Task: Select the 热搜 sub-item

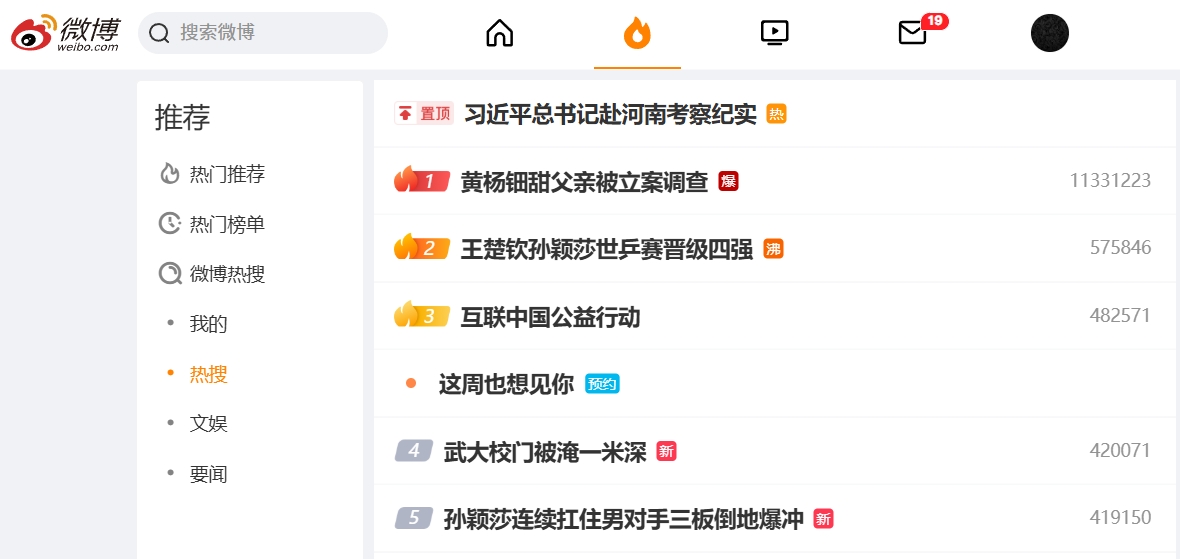Action: [x=209, y=374]
